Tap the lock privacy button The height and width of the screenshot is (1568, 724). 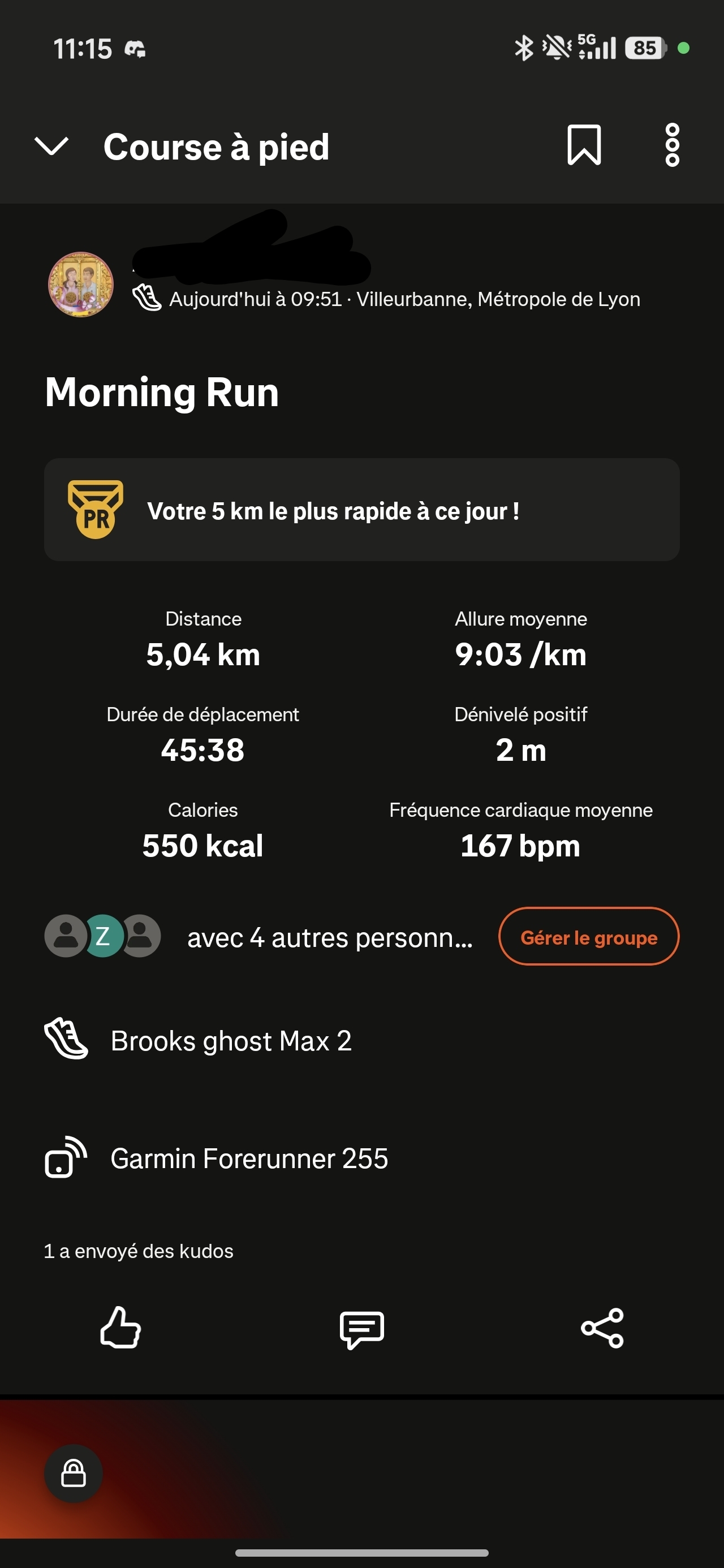(73, 1474)
